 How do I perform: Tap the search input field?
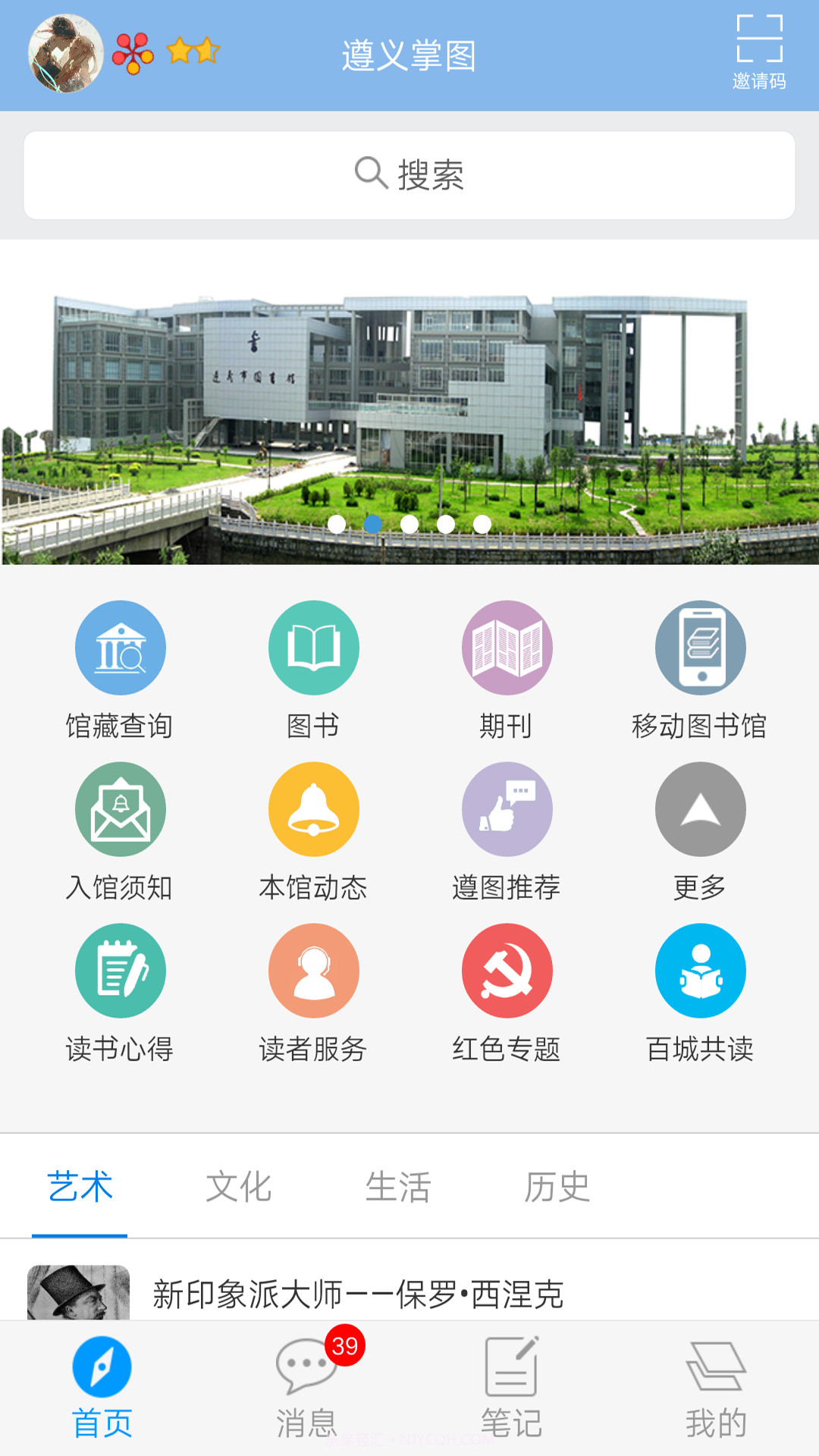pyautogui.click(x=409, y=174)
